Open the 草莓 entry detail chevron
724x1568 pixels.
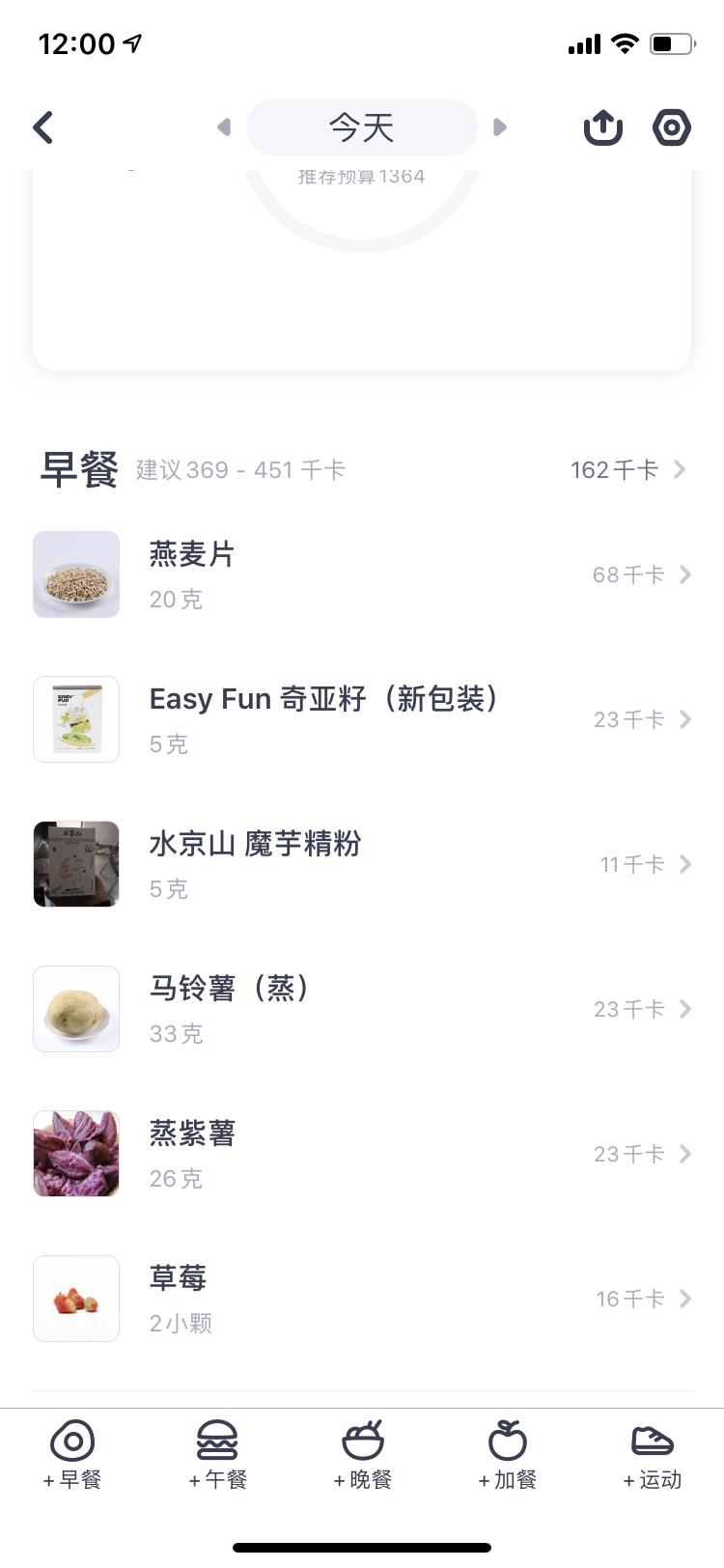coord(685,1299)
